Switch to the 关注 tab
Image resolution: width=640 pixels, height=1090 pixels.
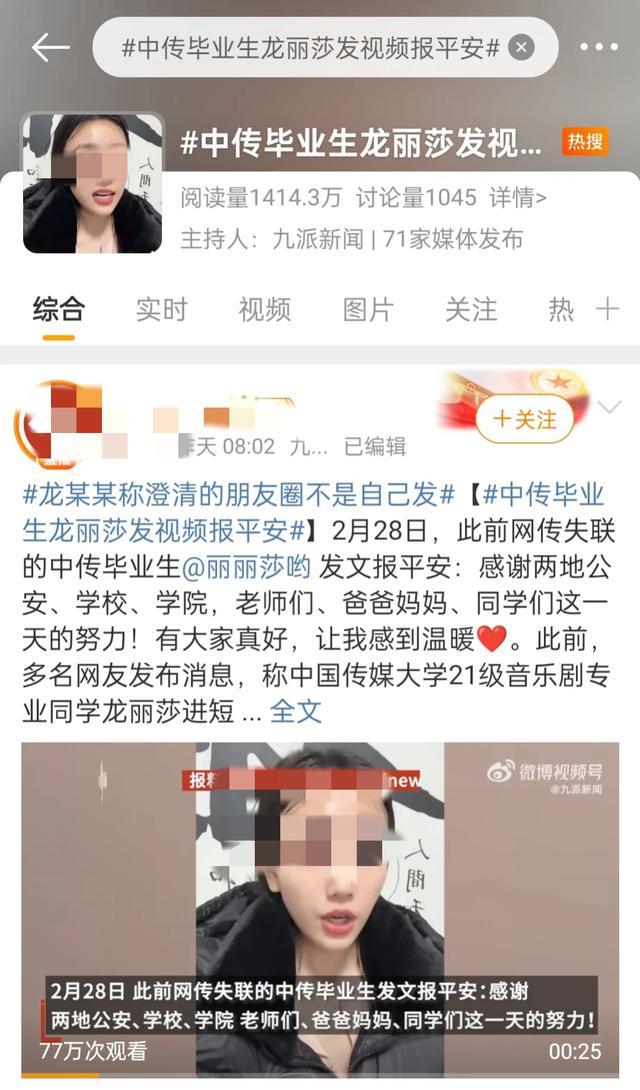[x=471, y=309]
